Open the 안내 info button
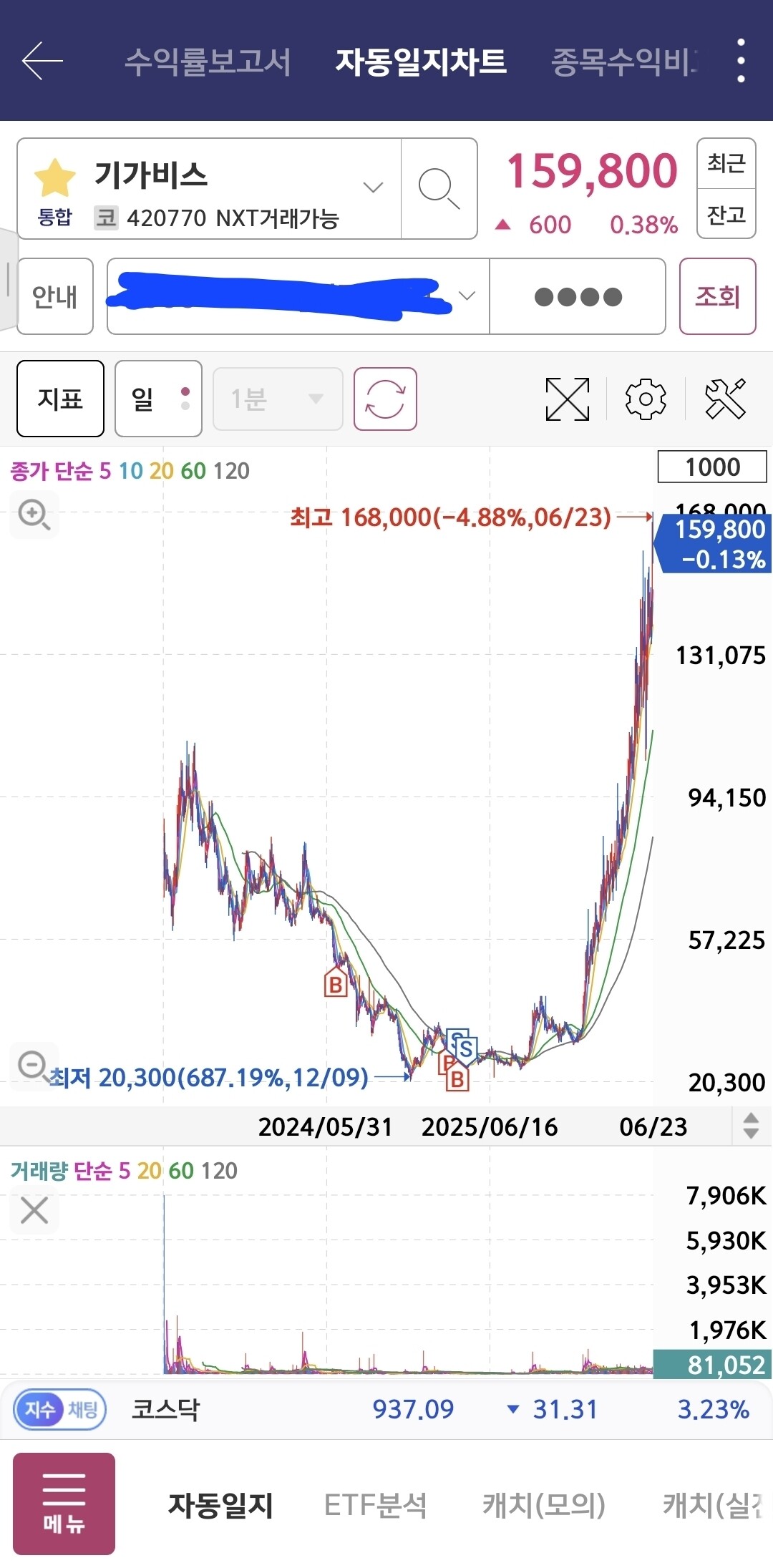 point(55,296)
